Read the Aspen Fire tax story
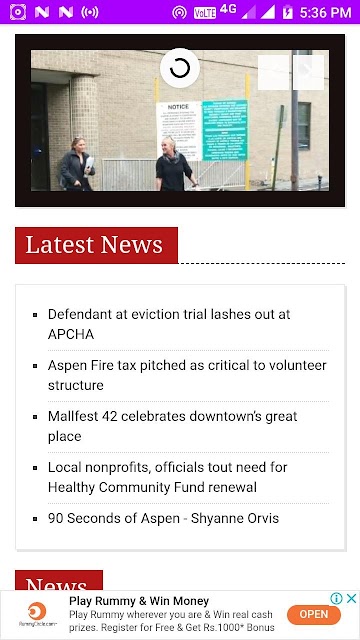The image size is (360, 640). point(187,375)
